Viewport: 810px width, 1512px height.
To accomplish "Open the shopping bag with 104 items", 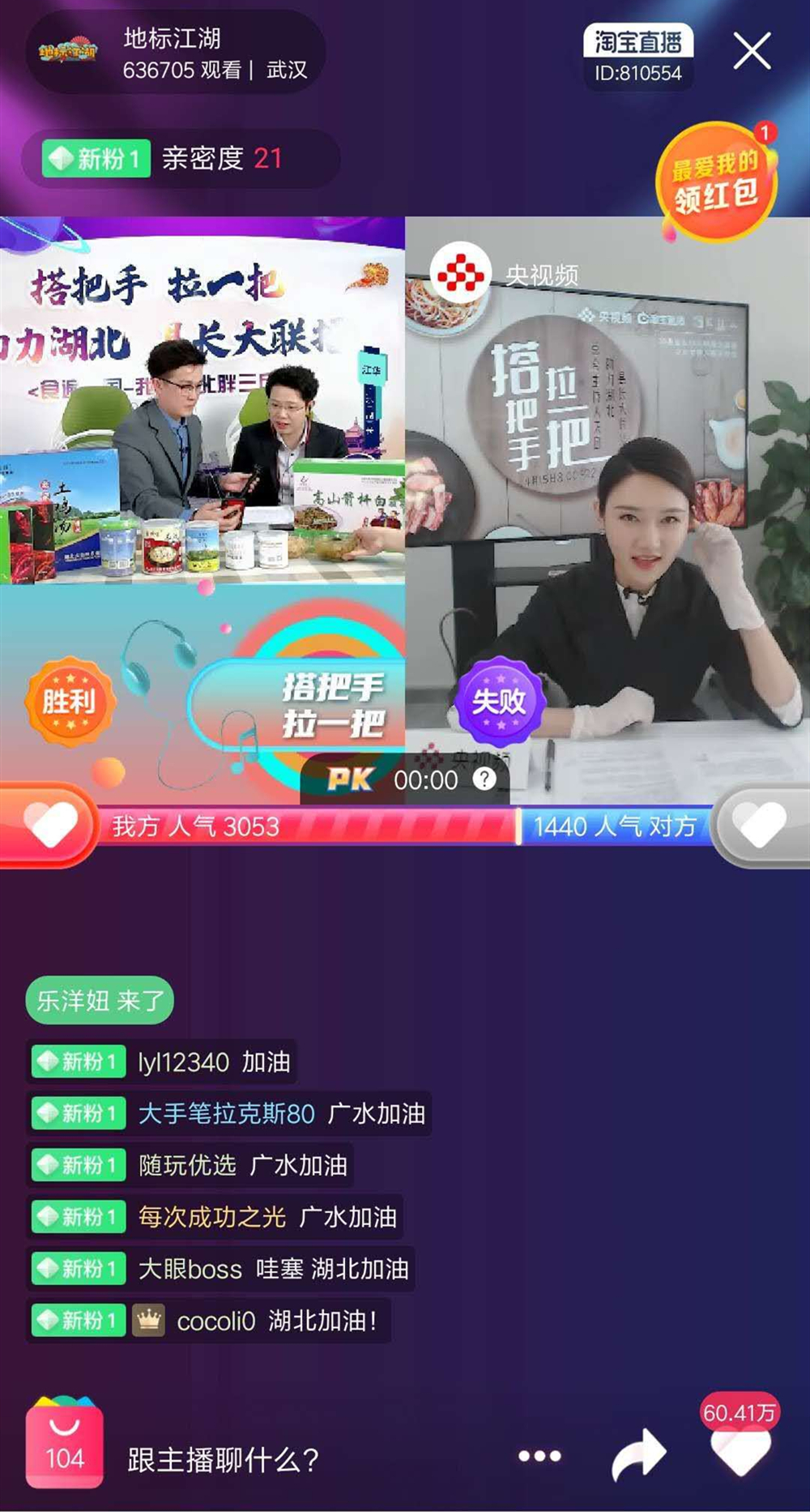I will (64, 1445).
